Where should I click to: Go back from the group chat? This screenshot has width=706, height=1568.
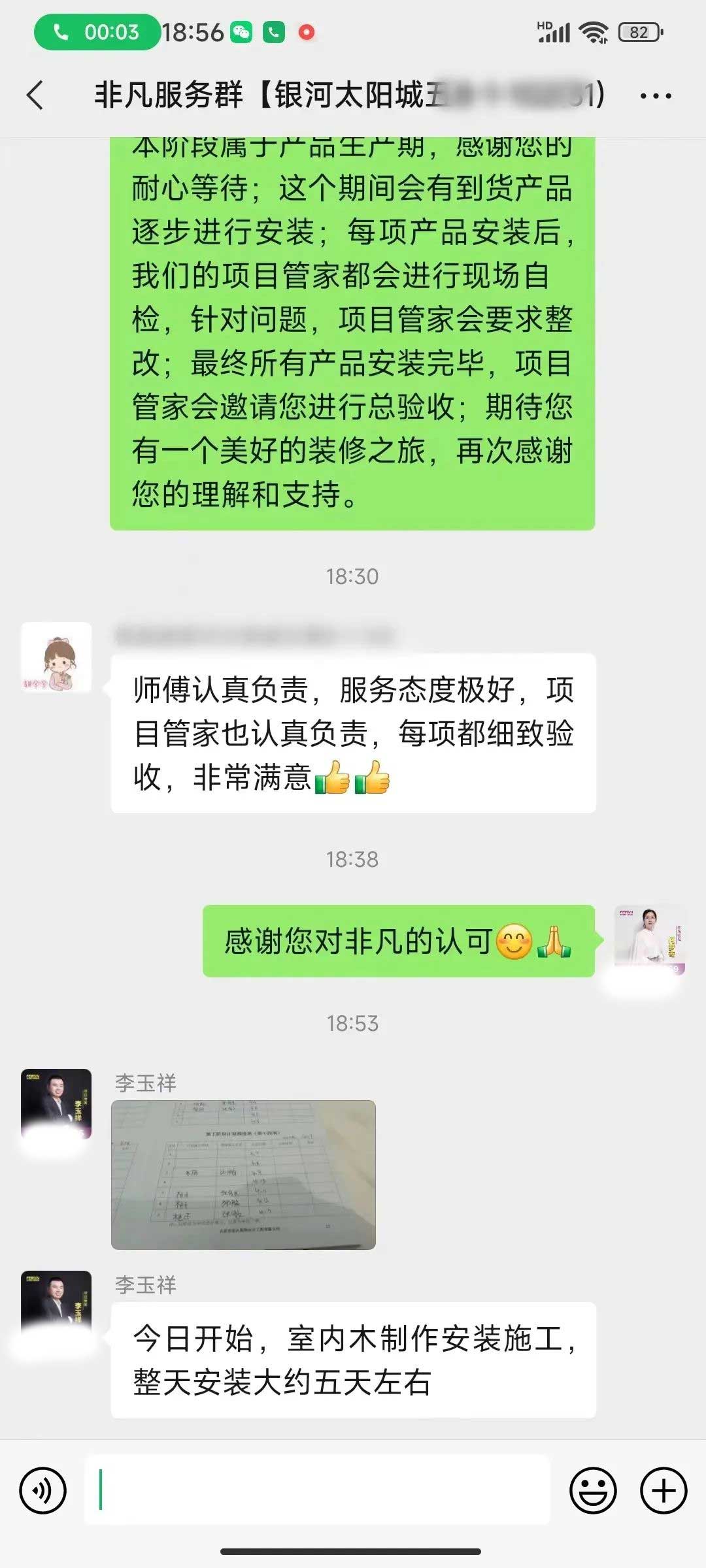click(x=36, y=95)
